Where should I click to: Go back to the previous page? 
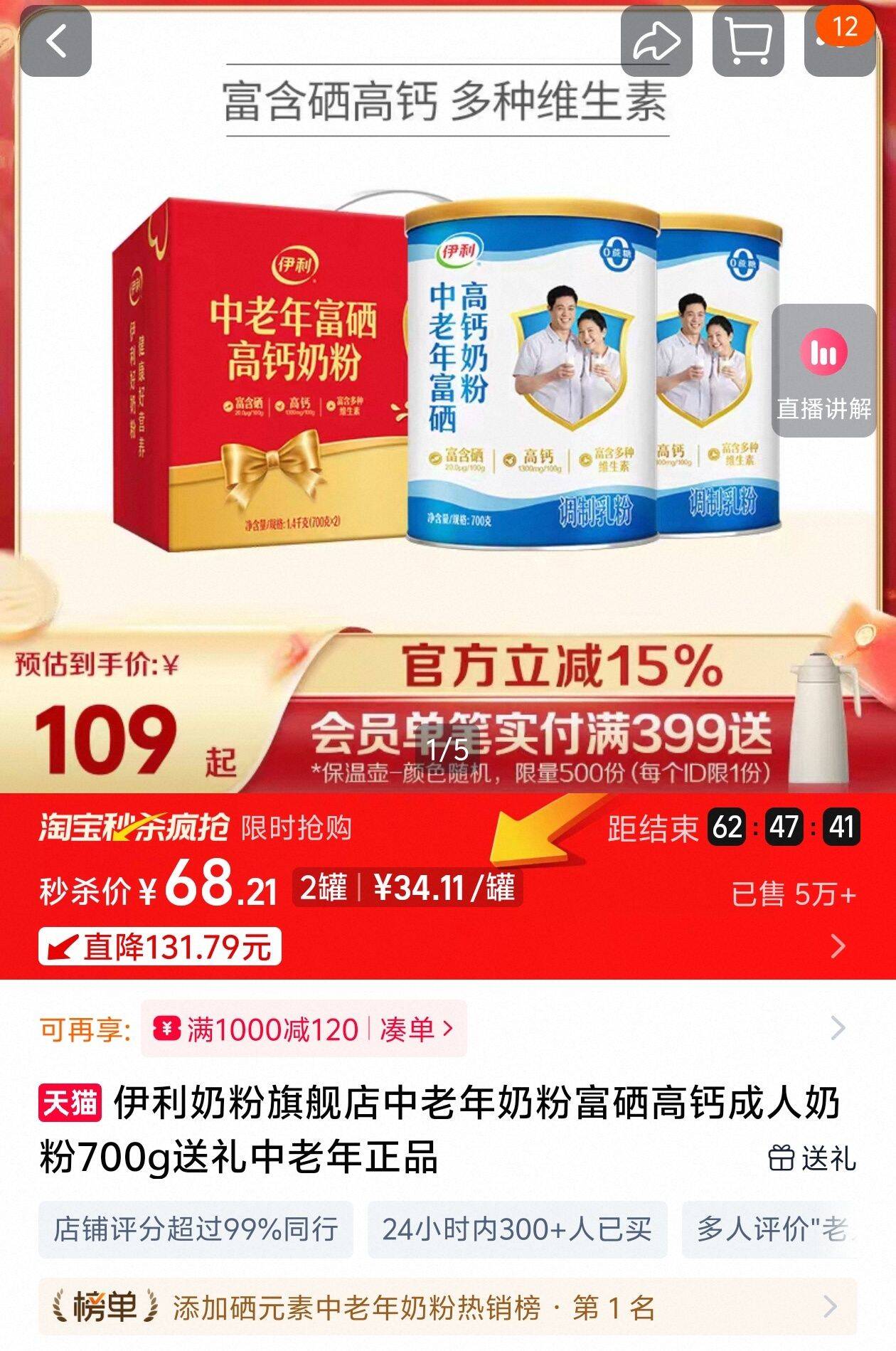tap(56, 41)
